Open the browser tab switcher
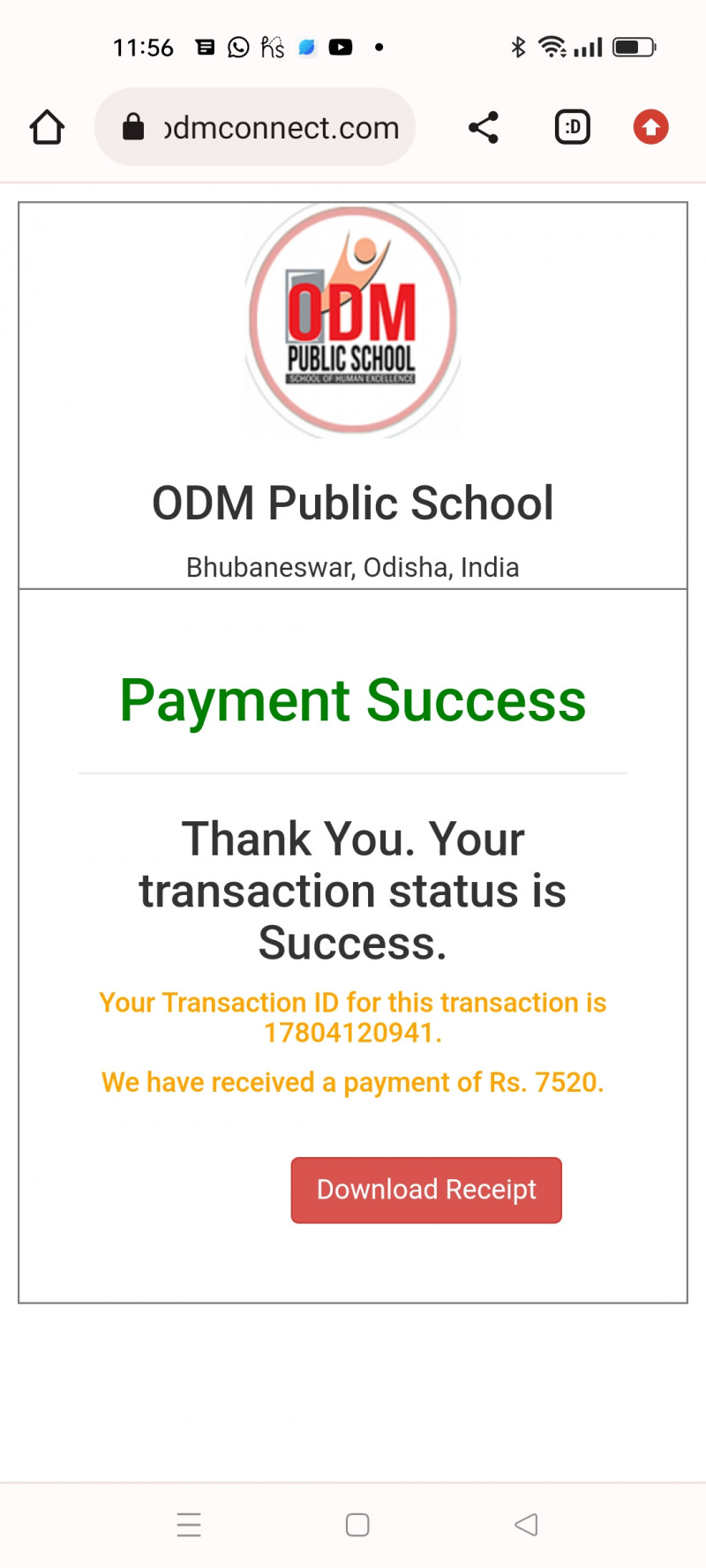 coord(572,127)
